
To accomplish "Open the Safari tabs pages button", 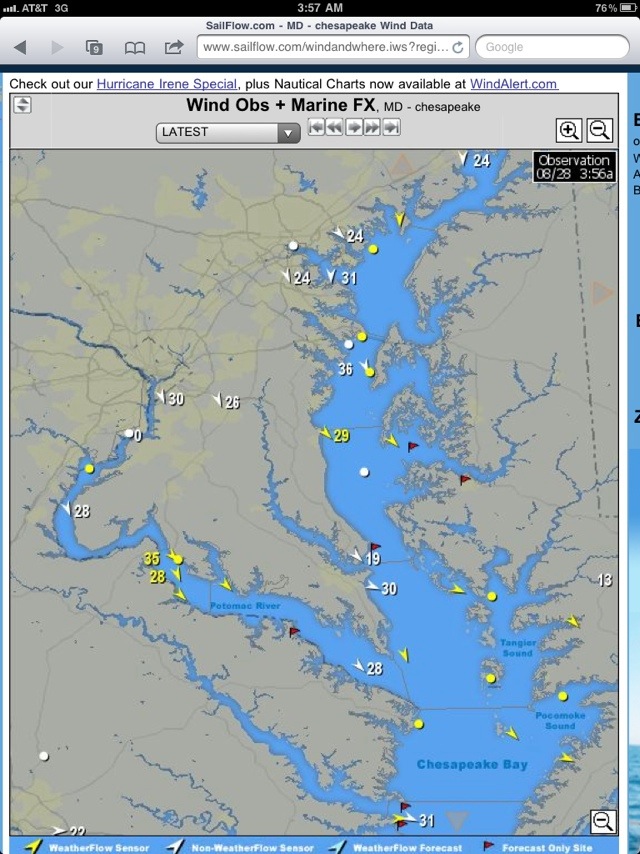I will (x=95, y=47).
